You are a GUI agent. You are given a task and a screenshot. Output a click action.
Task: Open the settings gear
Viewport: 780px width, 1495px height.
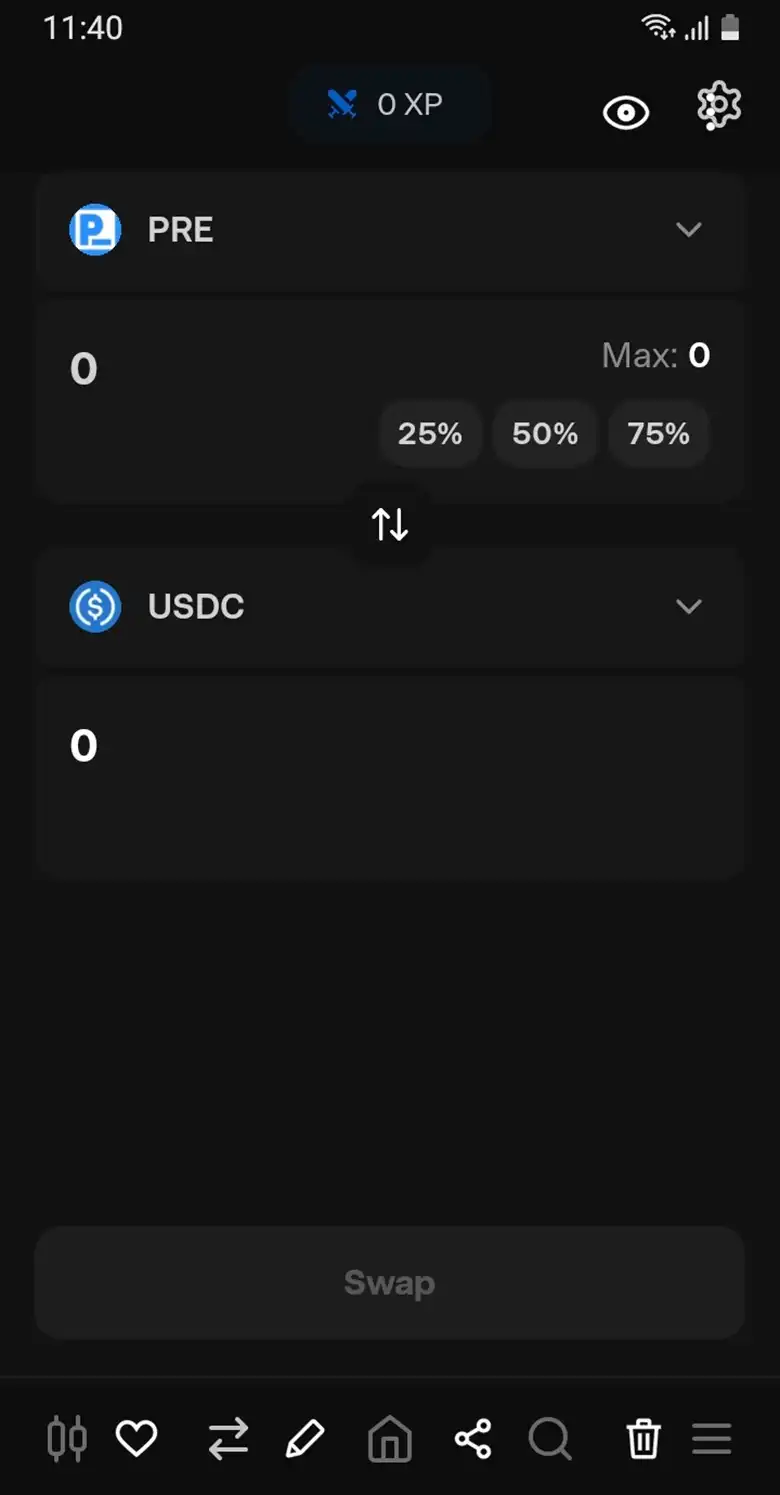[718, 103]
